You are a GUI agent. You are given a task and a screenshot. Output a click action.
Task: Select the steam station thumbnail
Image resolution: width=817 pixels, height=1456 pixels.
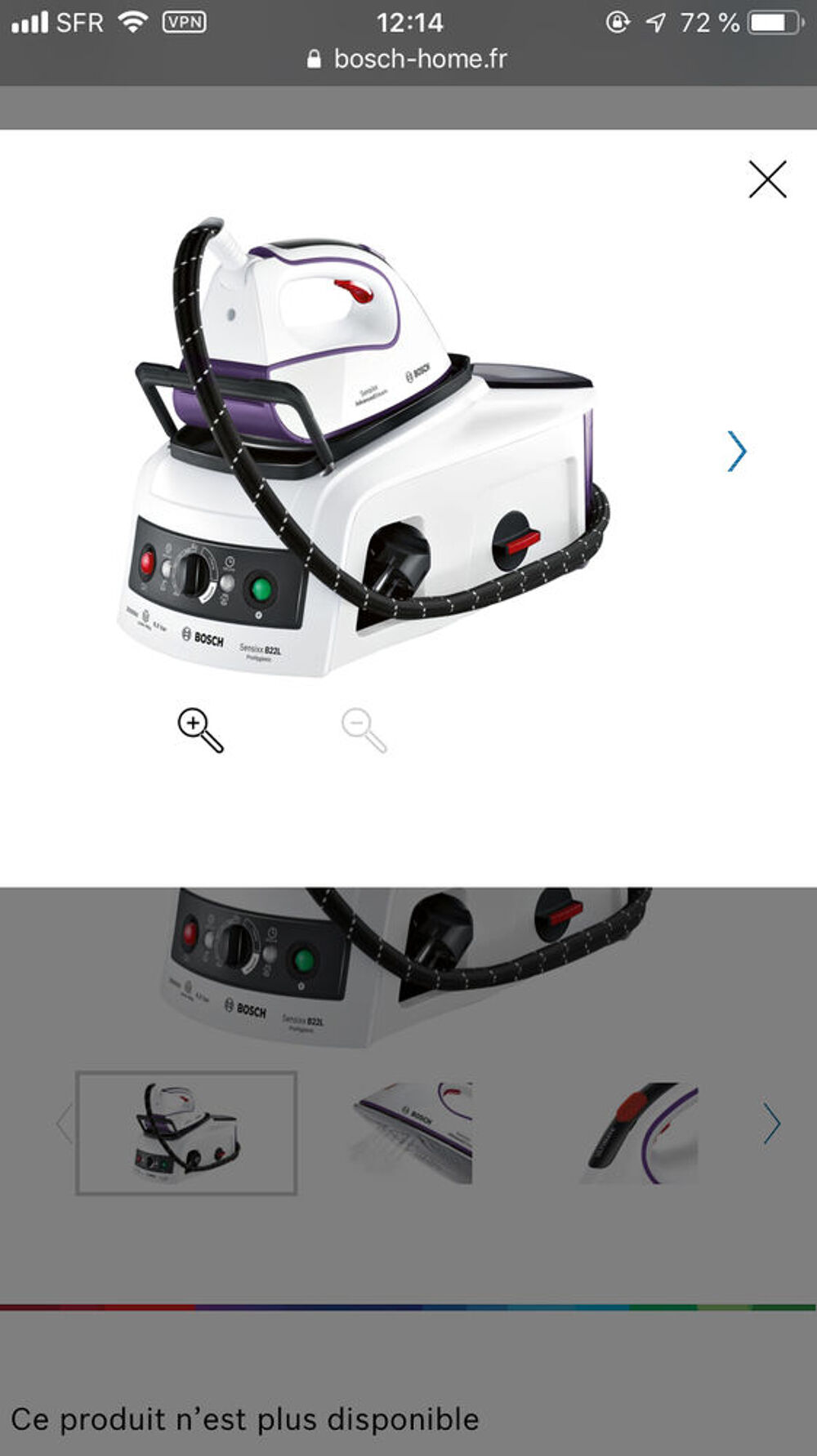[186, 1133]
